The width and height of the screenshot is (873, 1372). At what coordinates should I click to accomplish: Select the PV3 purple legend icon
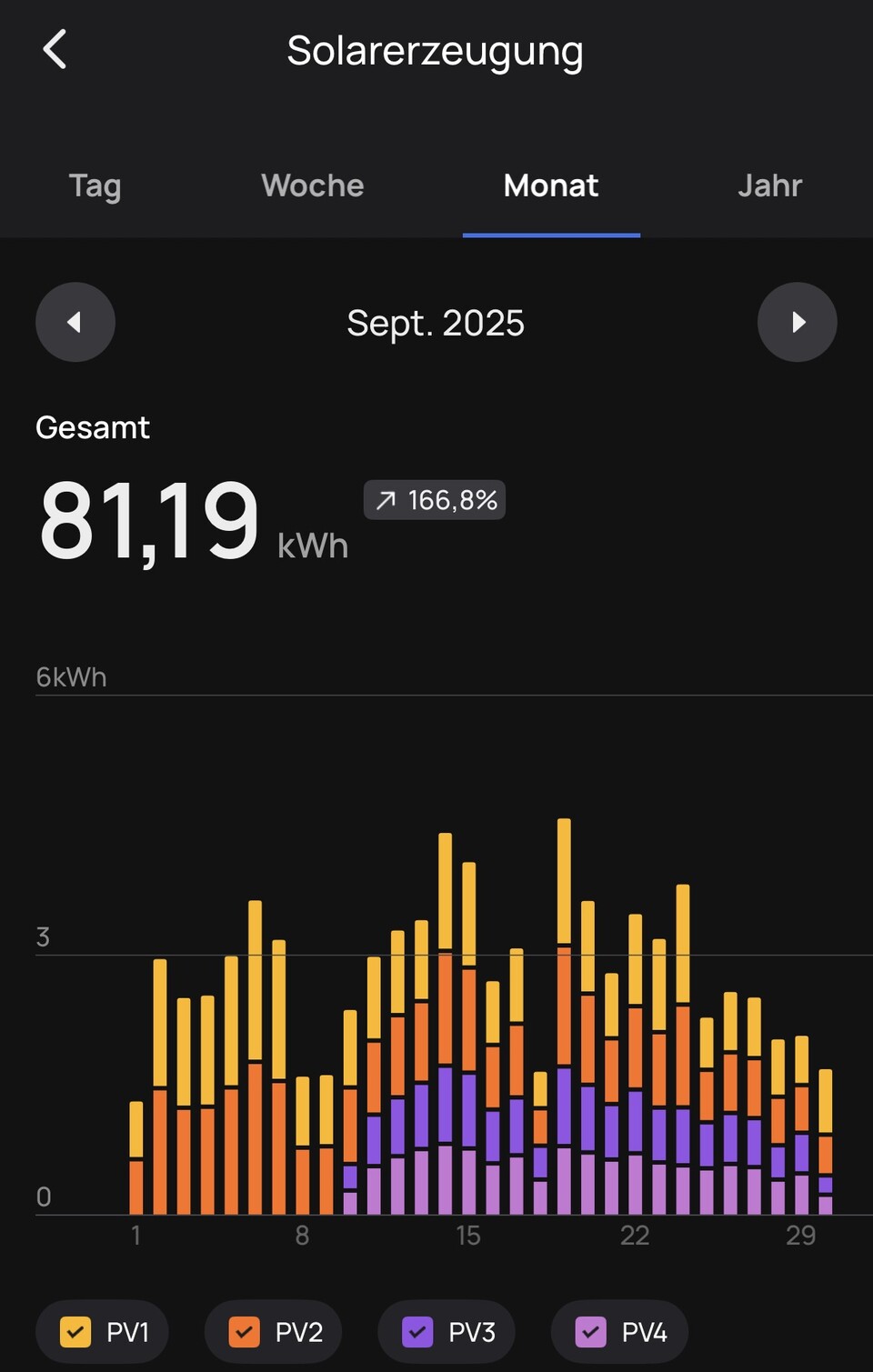pos(417,1331)
